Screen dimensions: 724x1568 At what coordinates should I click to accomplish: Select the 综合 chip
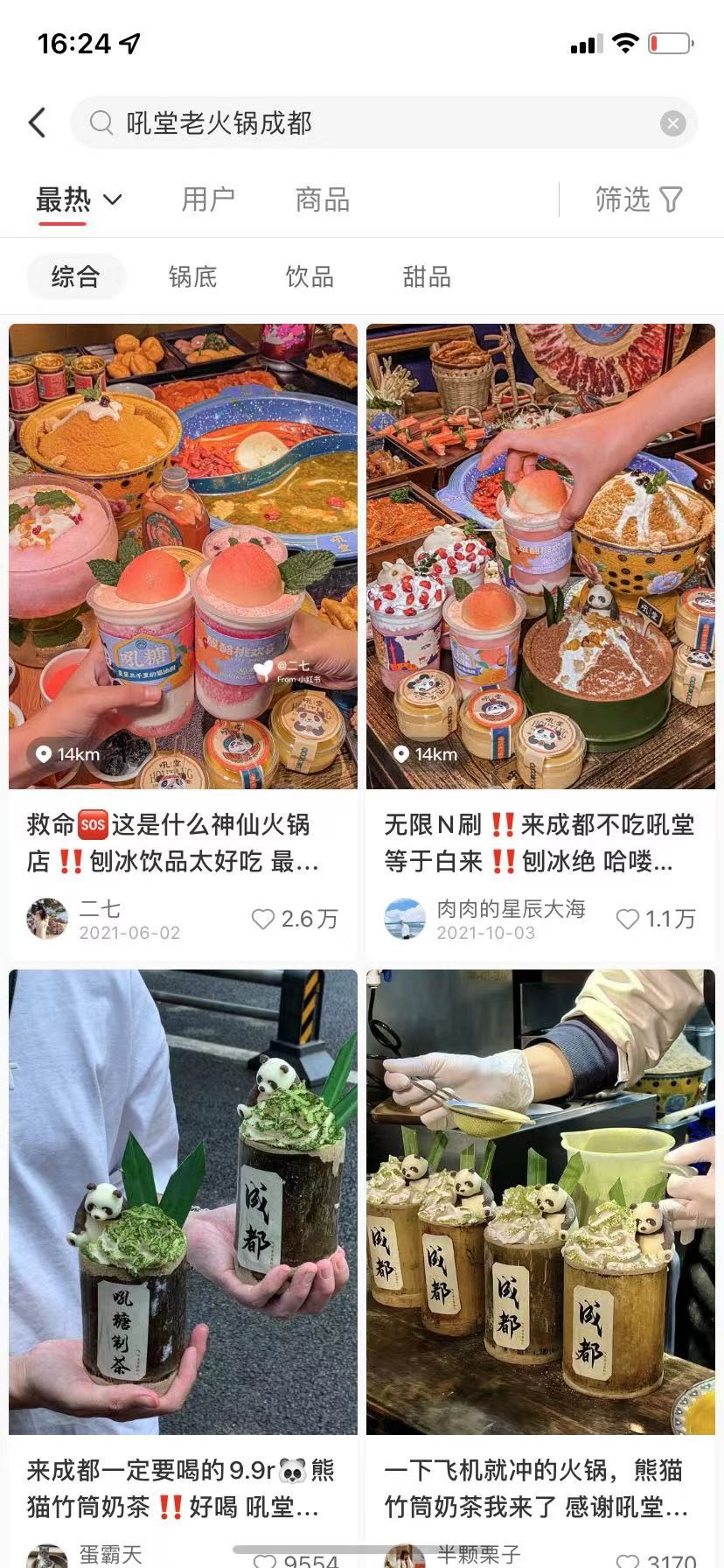pyautogui.click(x=76, y=277)
